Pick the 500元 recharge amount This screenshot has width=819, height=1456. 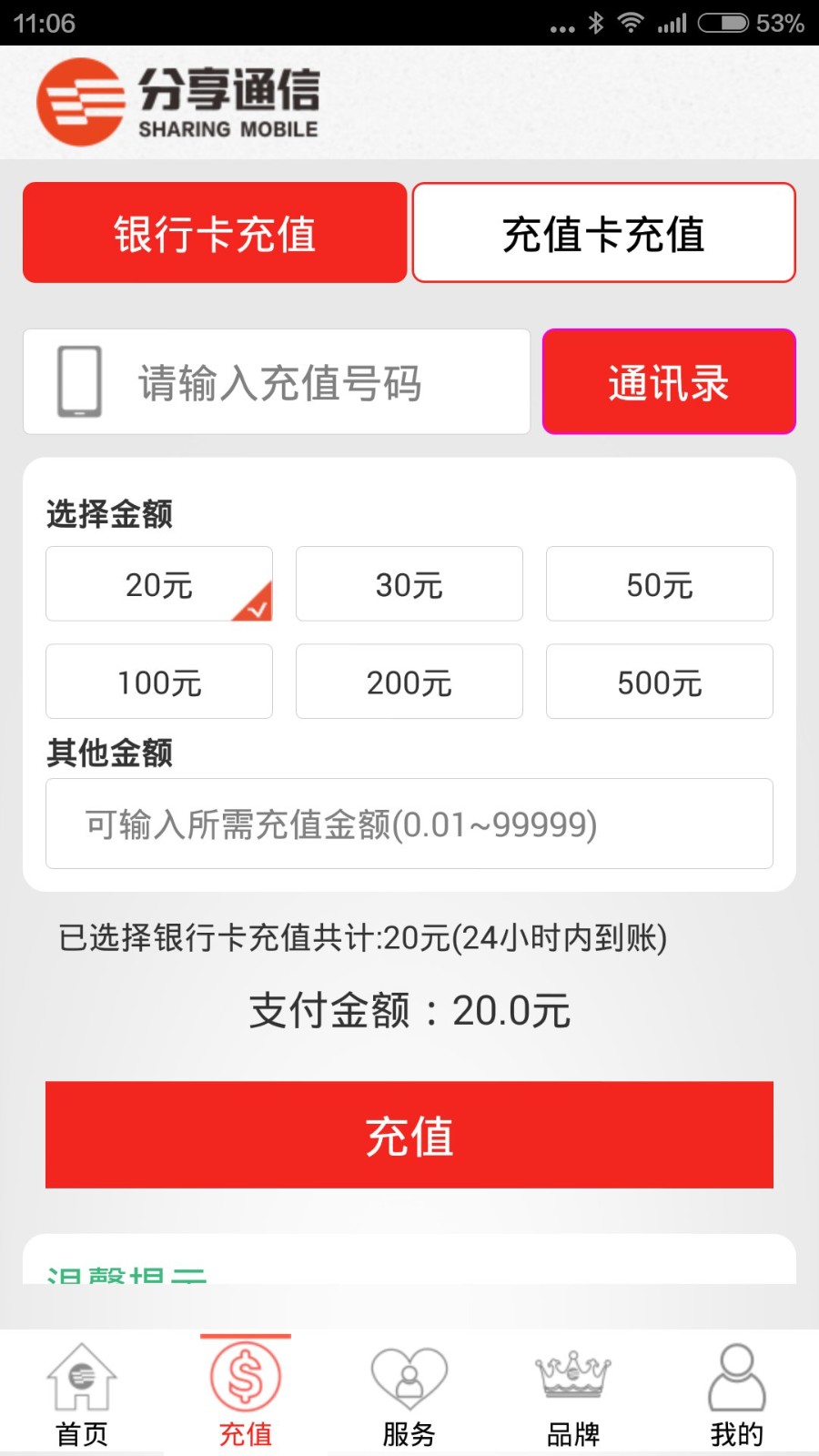tap(660, 682)
